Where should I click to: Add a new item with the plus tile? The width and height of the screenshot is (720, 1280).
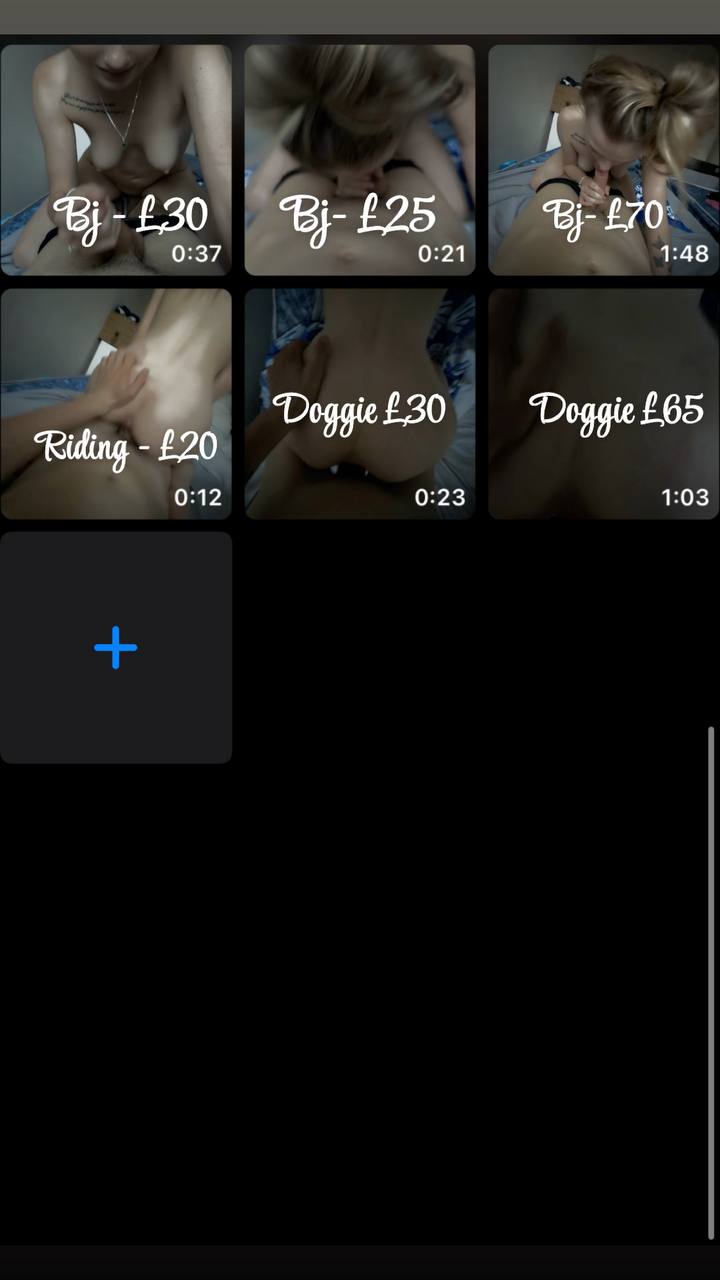pos(116,648)
